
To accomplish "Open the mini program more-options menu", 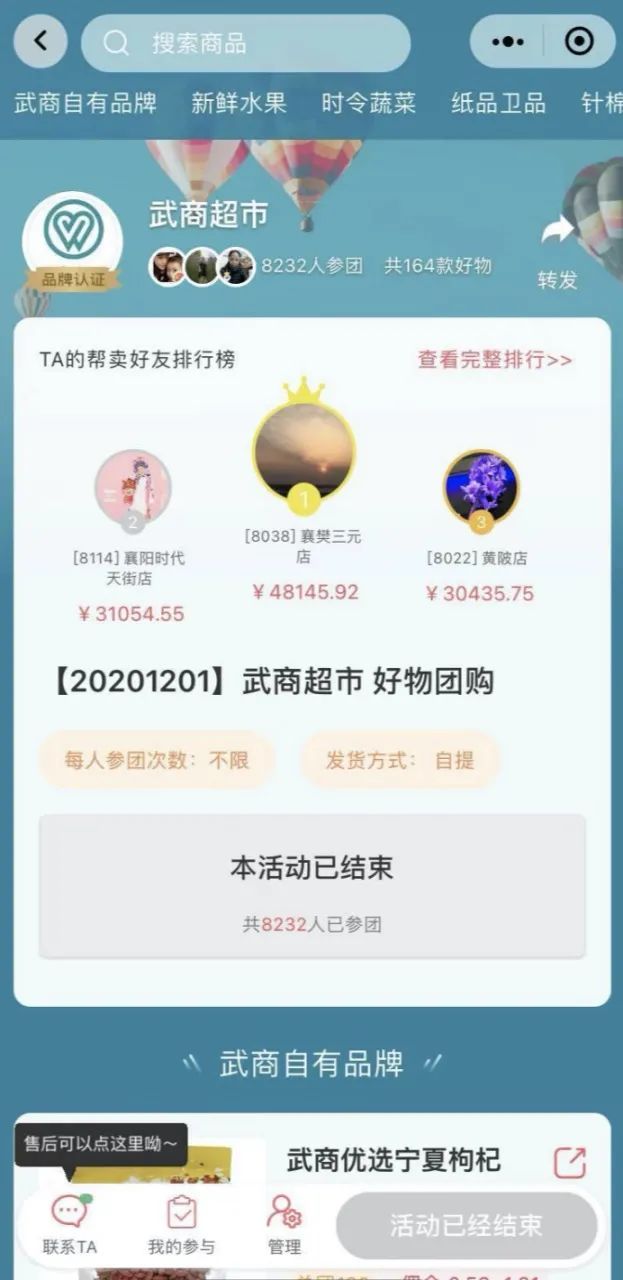I will point(508,42).
